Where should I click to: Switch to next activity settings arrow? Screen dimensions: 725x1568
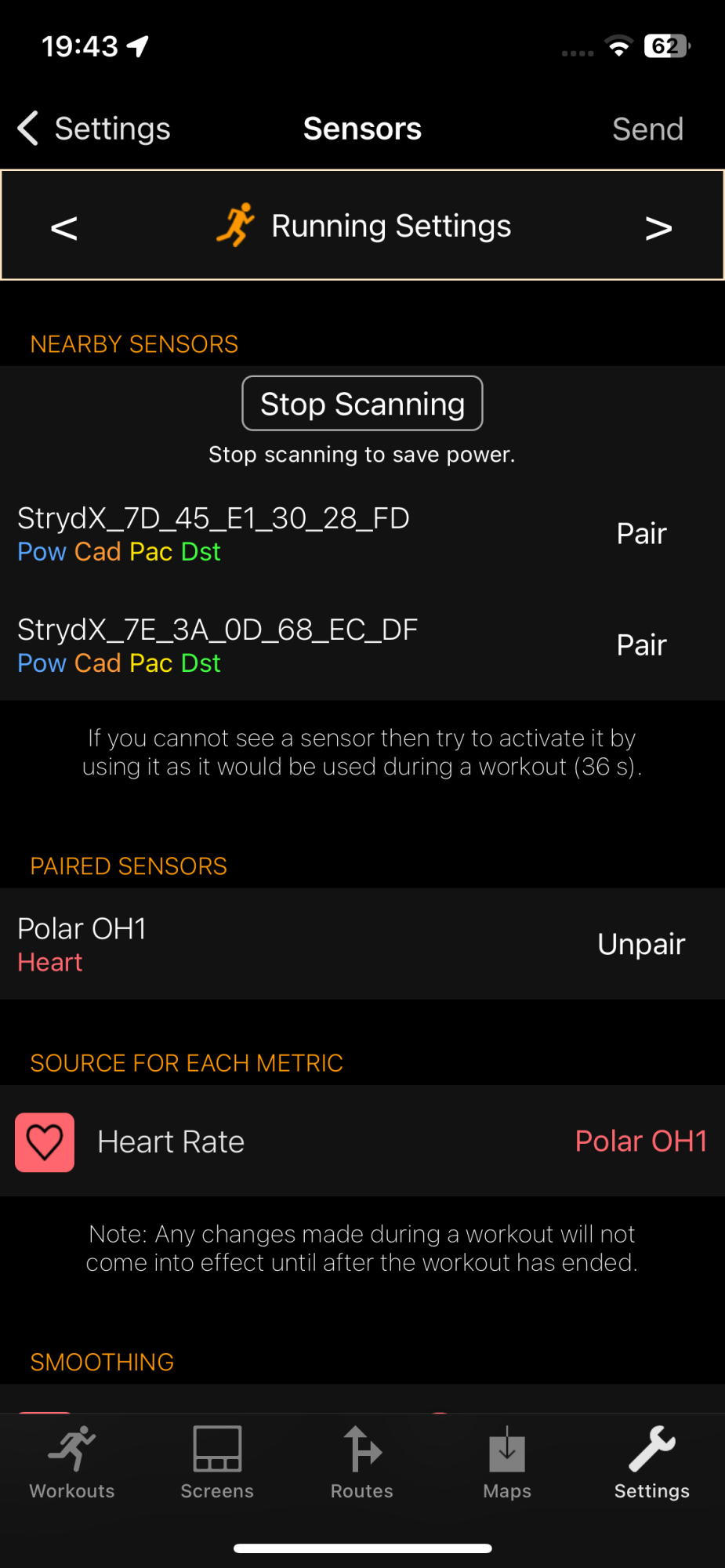pyautogui.click(x=658, y=227)
